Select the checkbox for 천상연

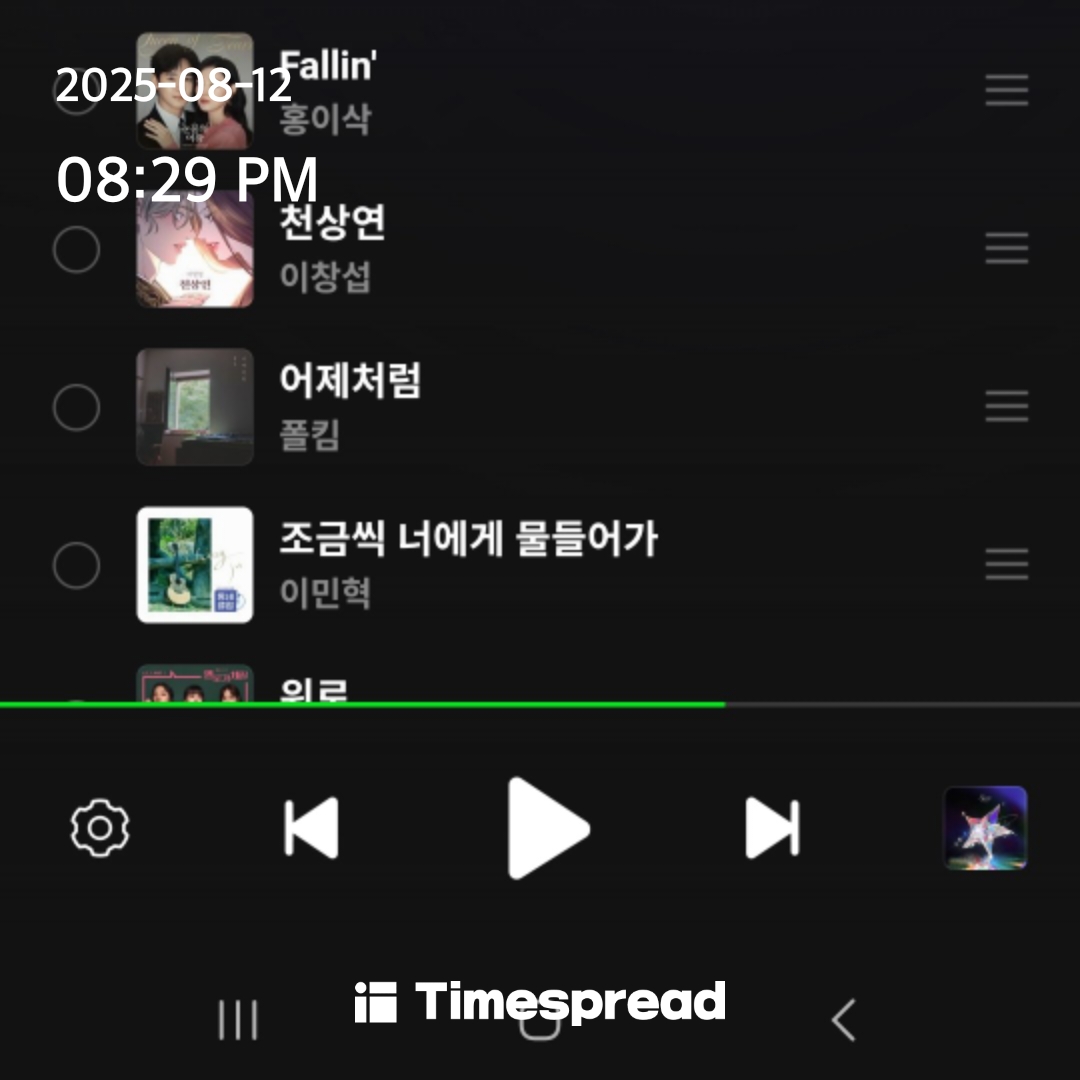[x=76, y=249]
